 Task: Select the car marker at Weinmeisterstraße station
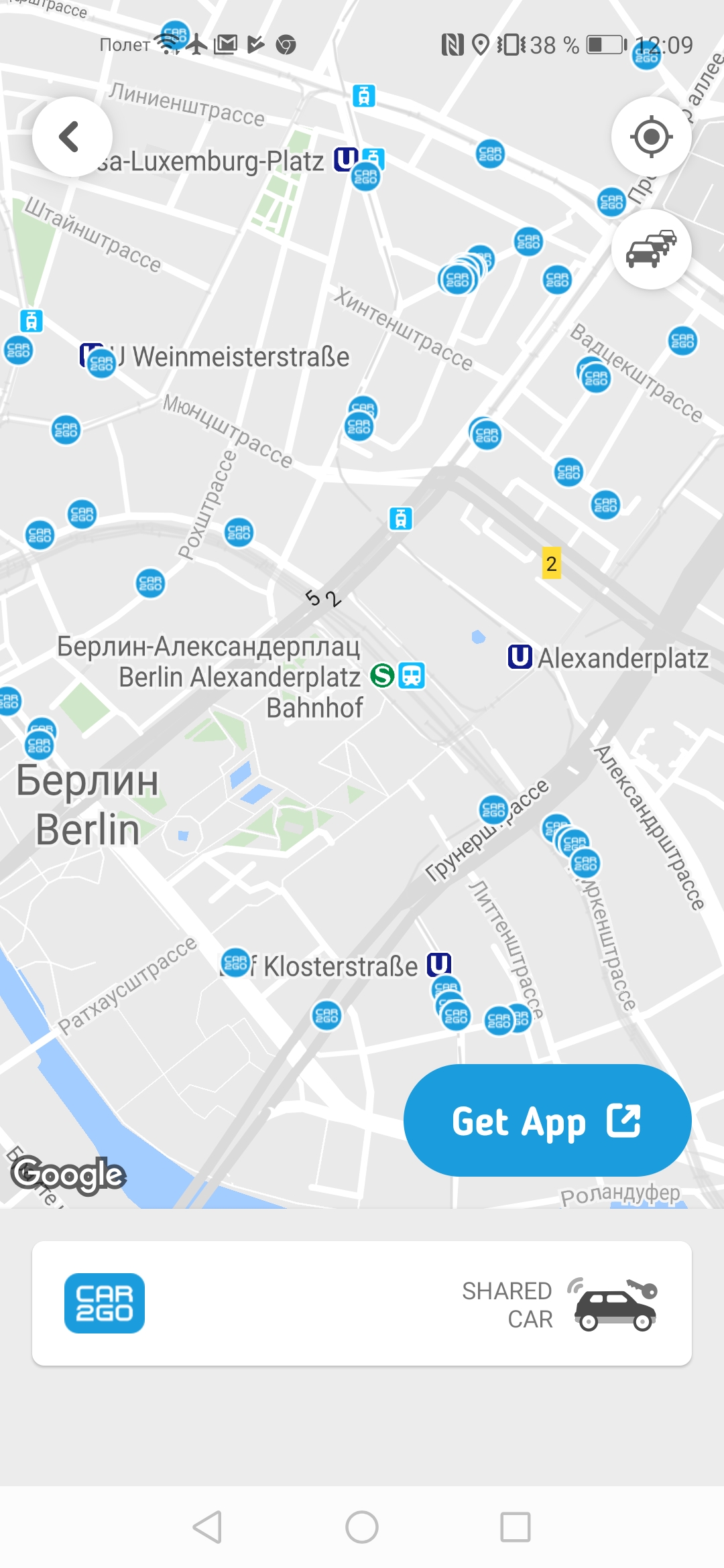pos(102,364)
